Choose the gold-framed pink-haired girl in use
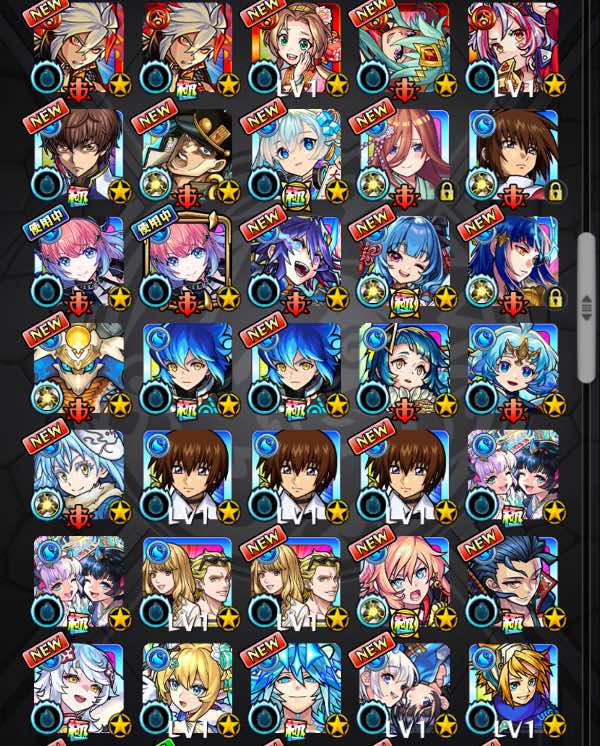 coord(187,262)
